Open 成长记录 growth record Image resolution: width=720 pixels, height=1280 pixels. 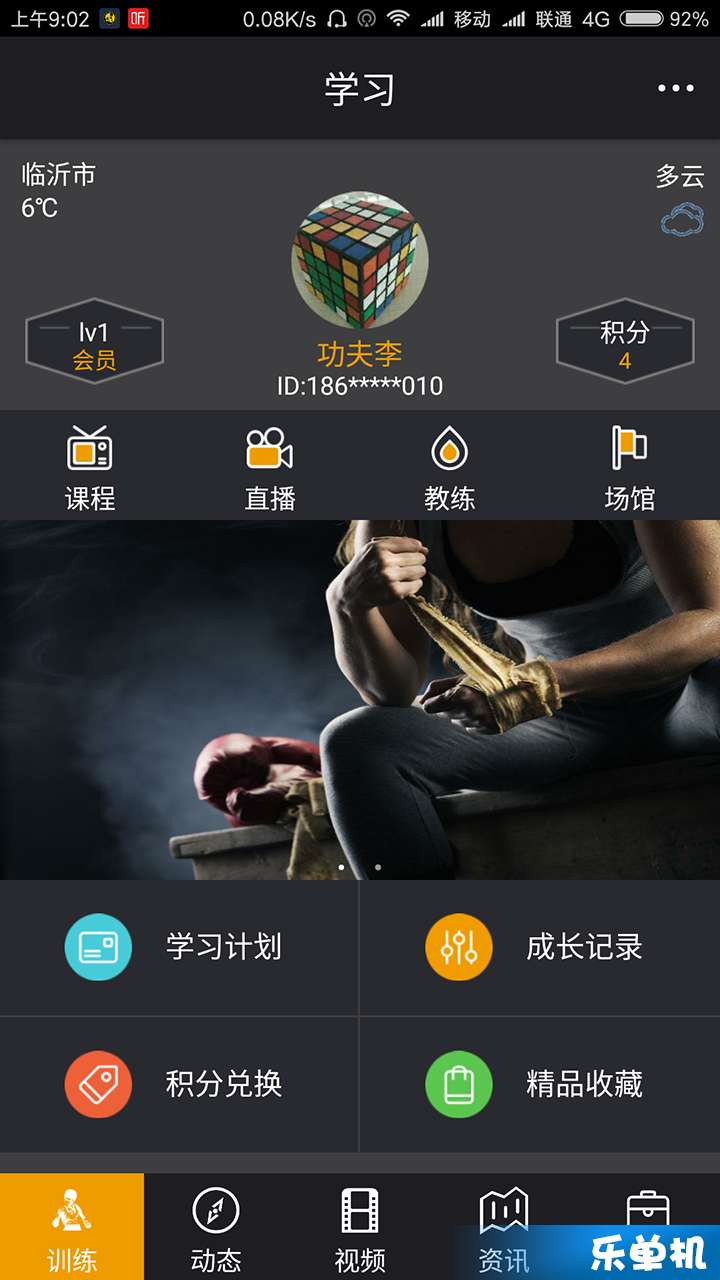click(x=540, y=947)
